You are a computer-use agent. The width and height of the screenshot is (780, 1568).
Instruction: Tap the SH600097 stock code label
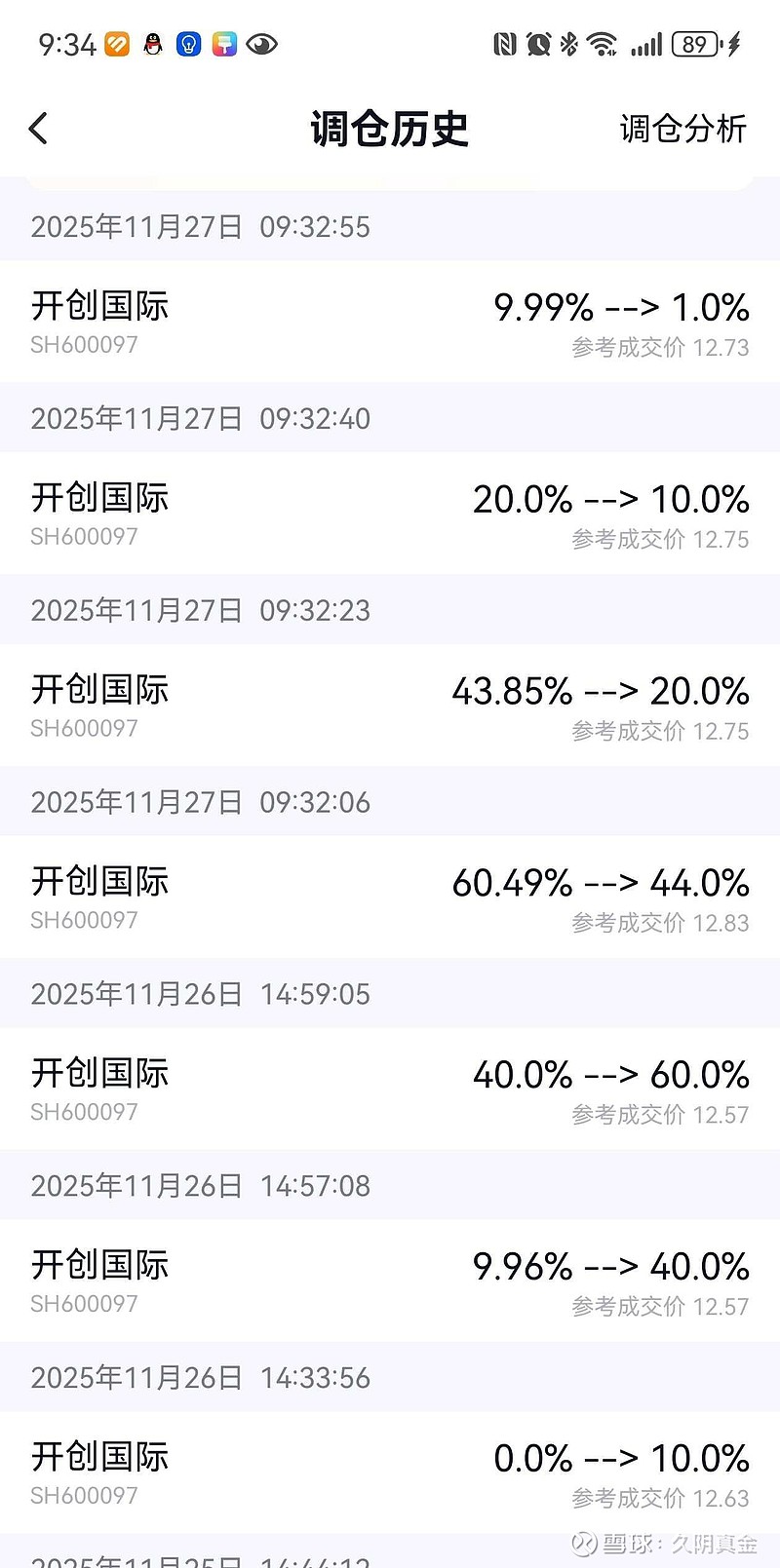coord(84,345)
